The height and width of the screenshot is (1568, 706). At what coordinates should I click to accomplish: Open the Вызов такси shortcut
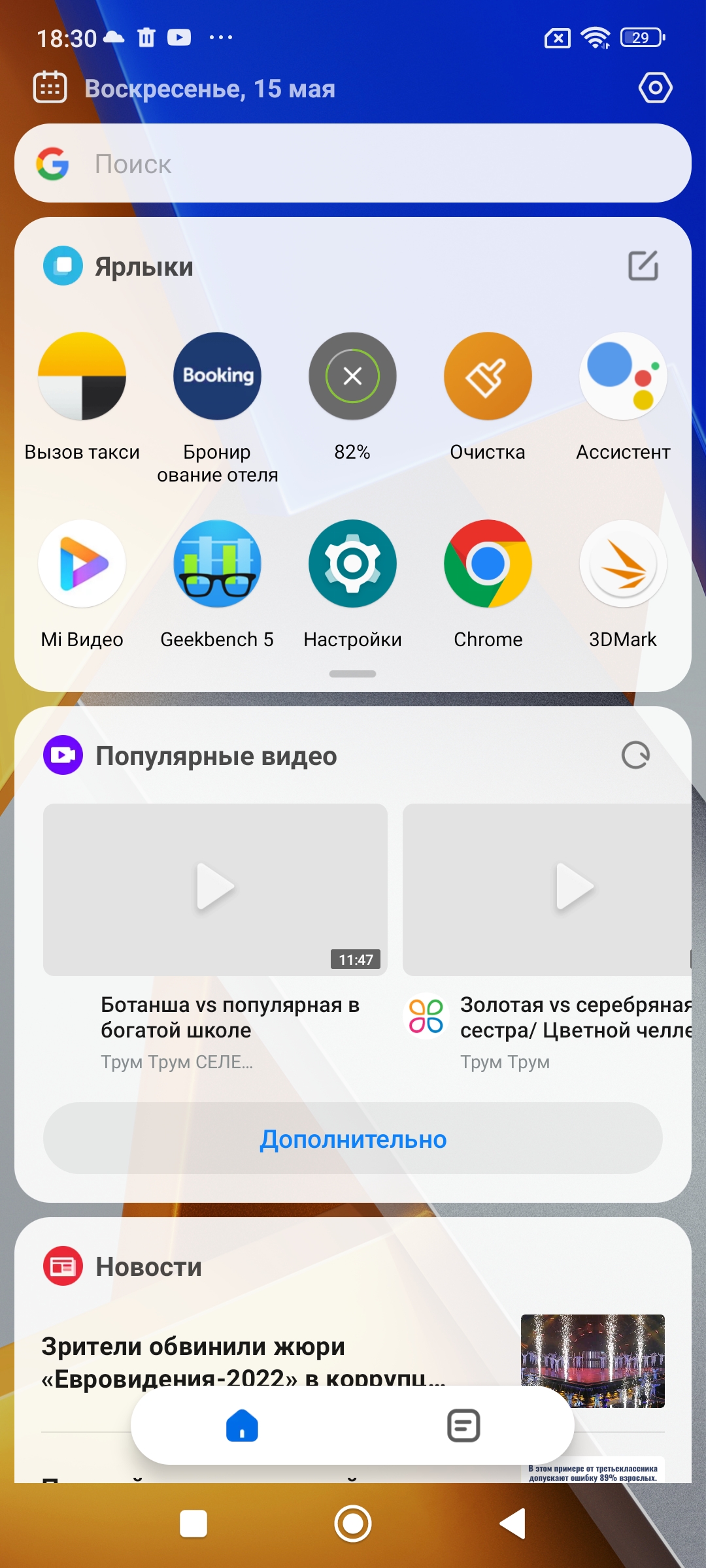(82, 376)
